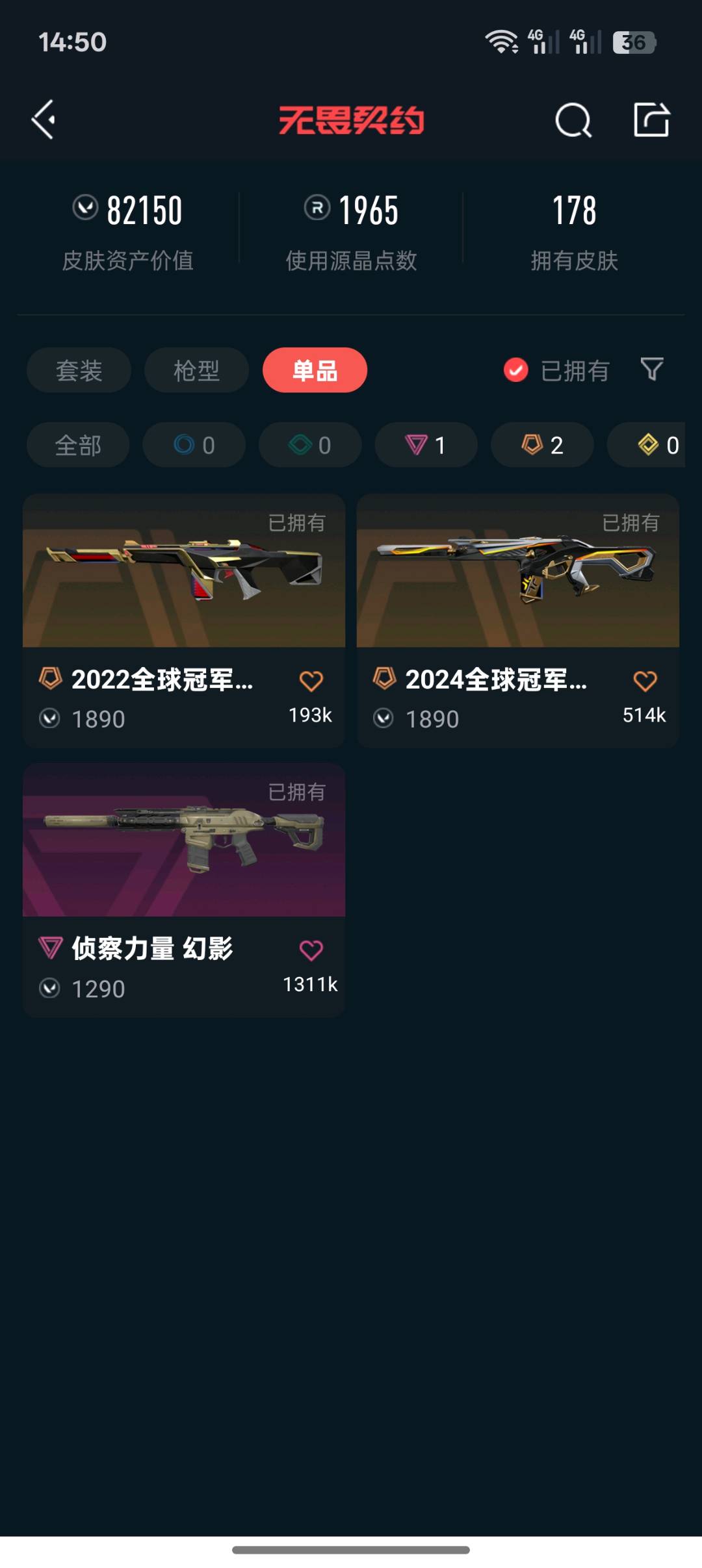Filter by the green diamond tier chip
This screenshot has width=702, height=1568.
click(x=310, y=445)
